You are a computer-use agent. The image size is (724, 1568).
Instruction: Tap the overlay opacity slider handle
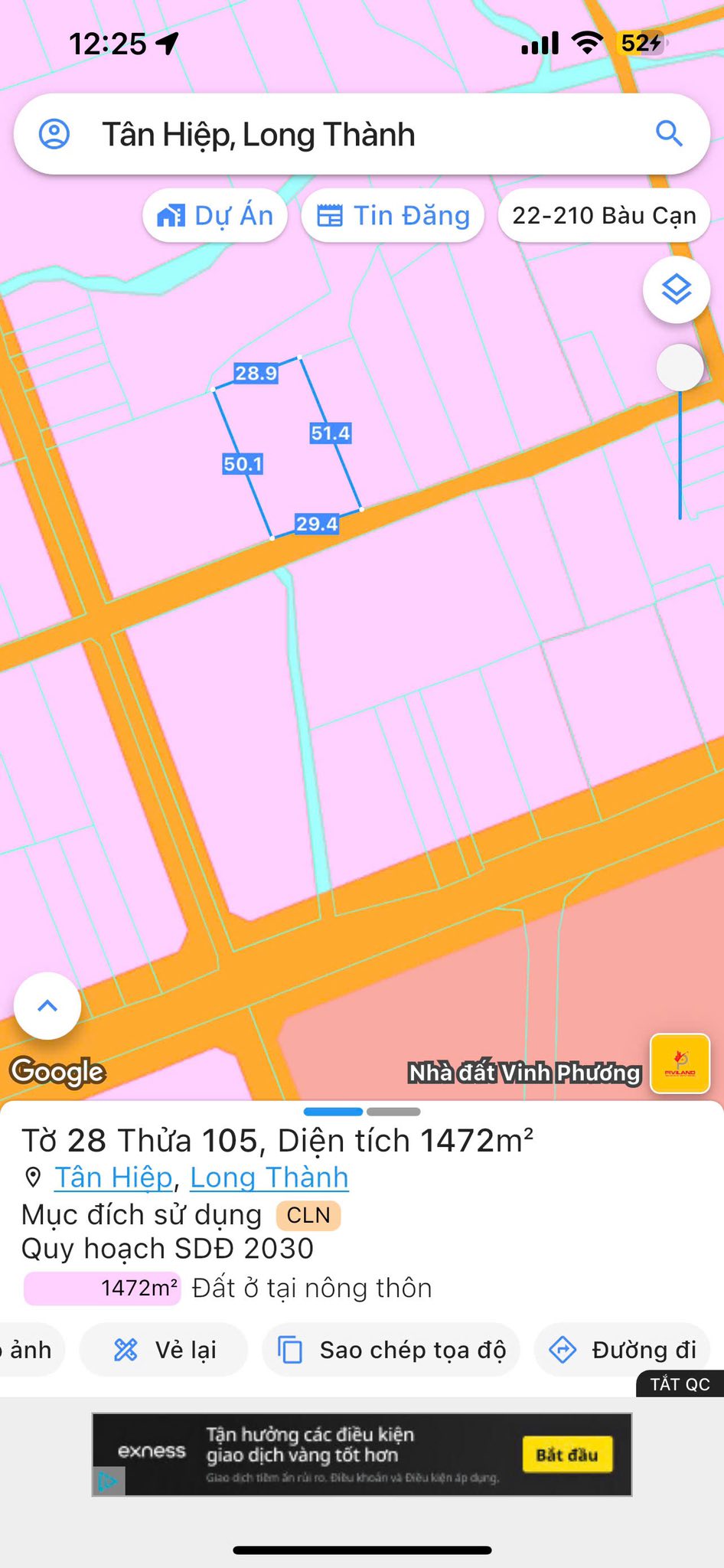[x=680, y=368]
